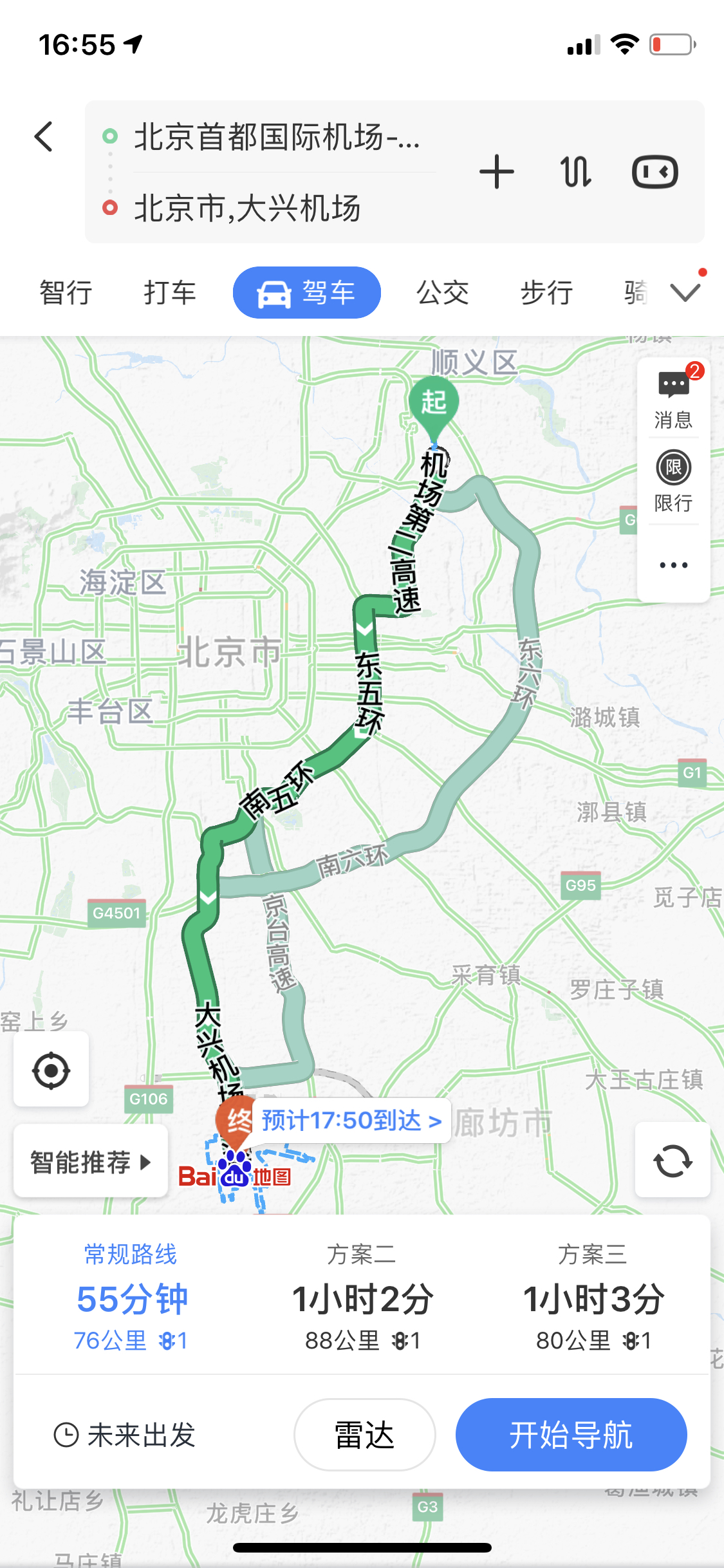Select the 公交 transit tab

click(443, 293)
